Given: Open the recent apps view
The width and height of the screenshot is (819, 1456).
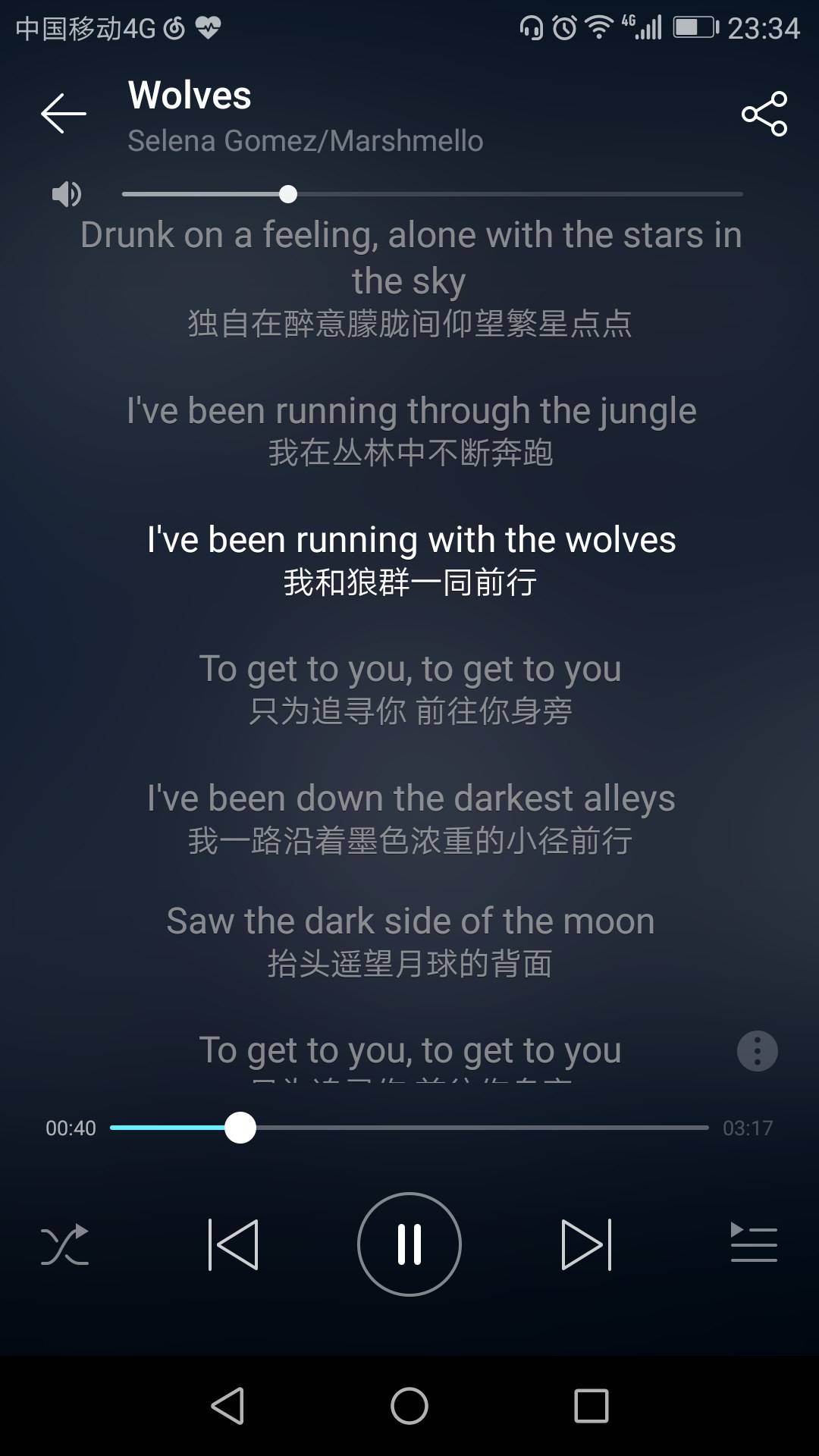Looking at the screenshot, I should (x=591, y=1407).
